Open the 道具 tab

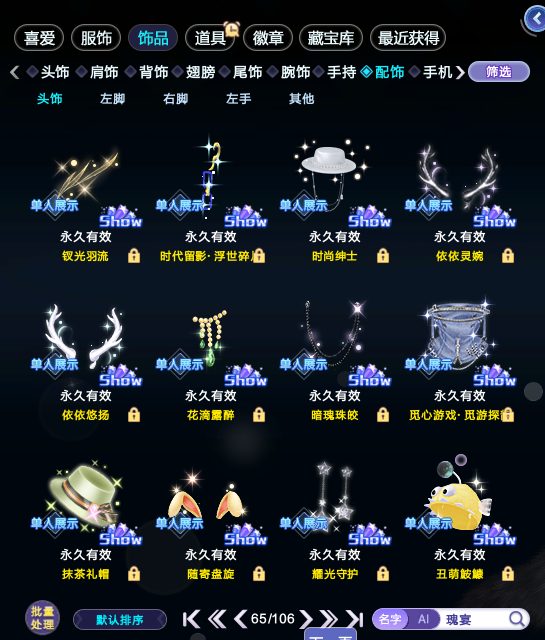(x=210, y=38)
